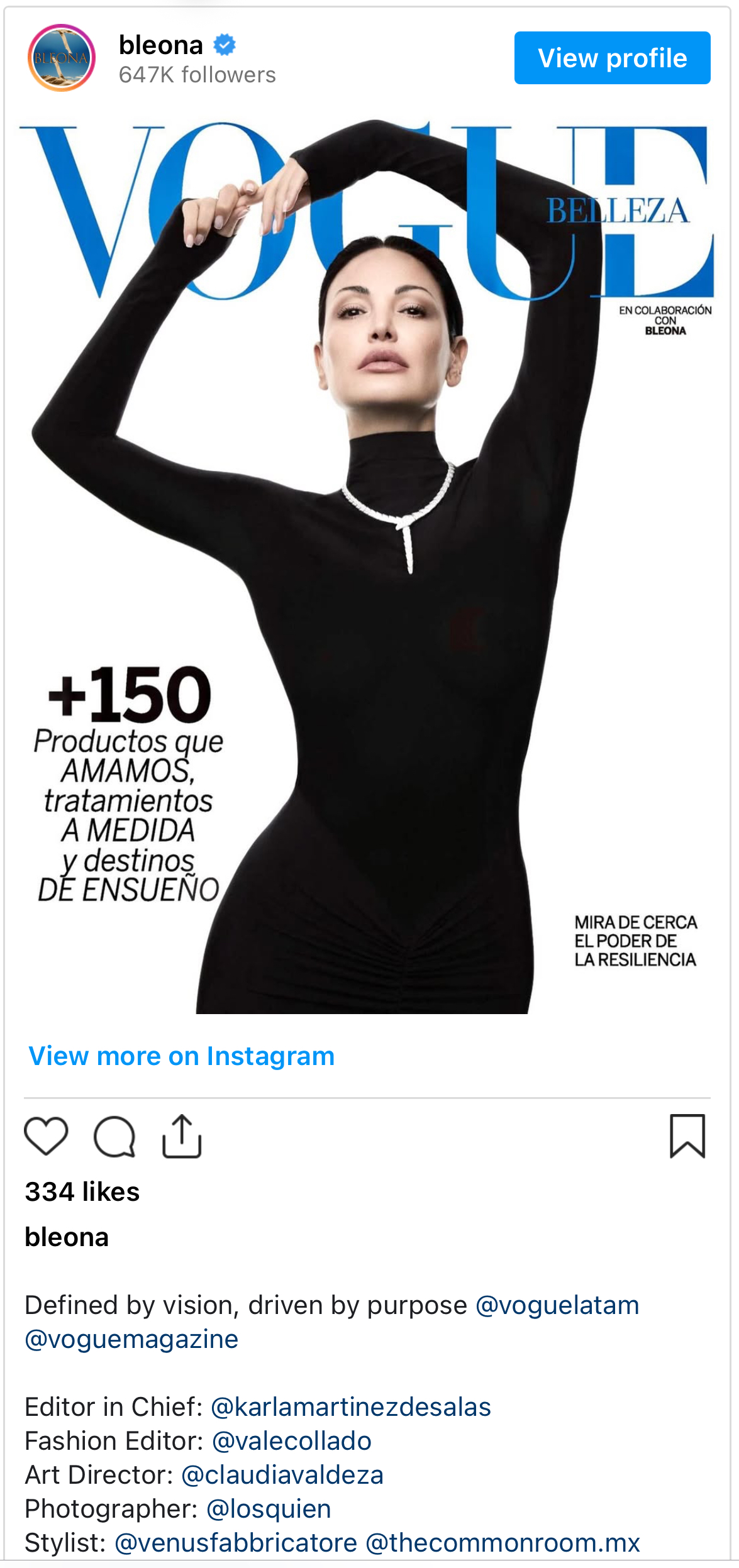The height and width of the screenshot is (1568, 739).
Task: Tap the @valecollado mention
Action: click(x=292, y=1441)
